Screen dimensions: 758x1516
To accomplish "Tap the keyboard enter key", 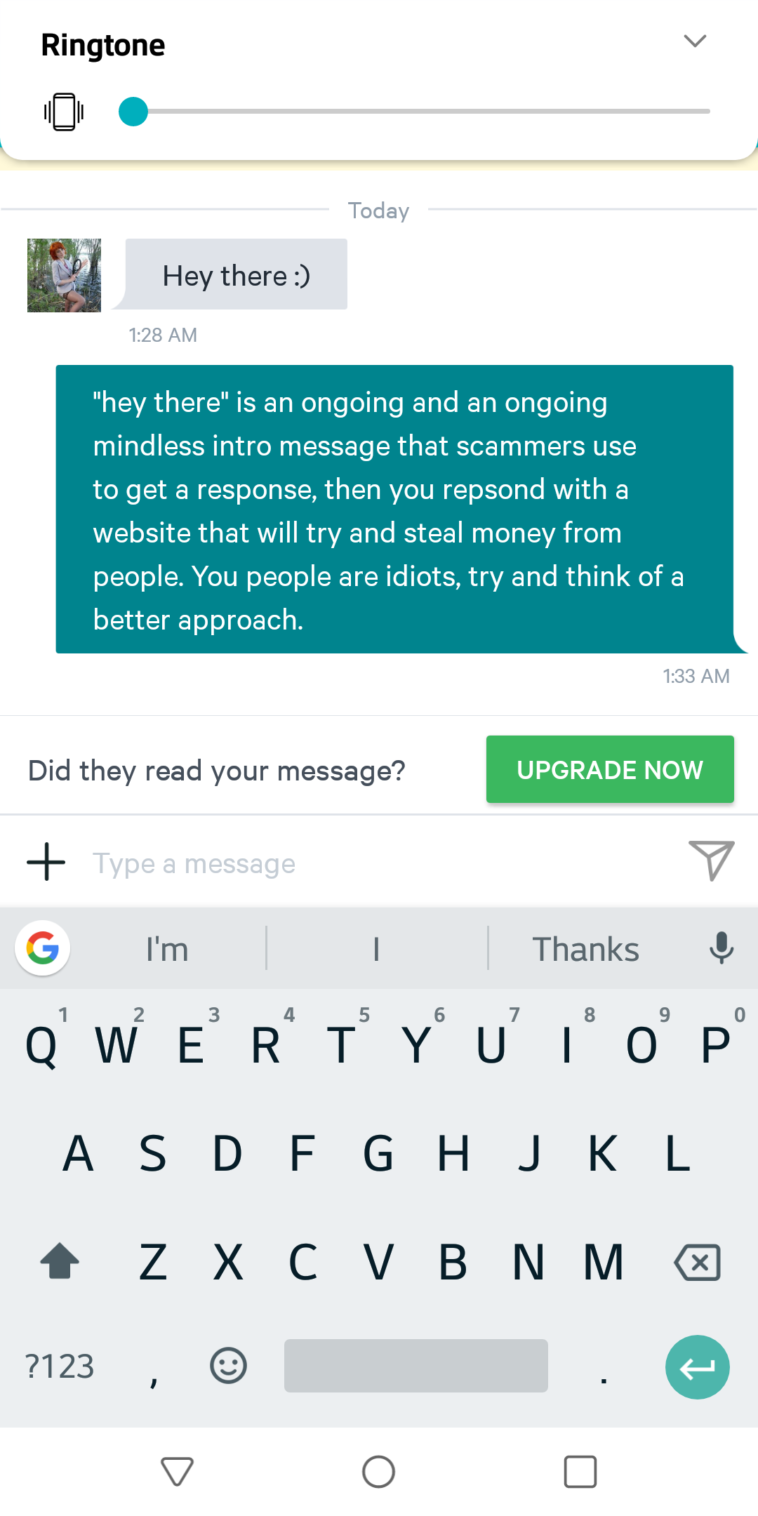I will coord(697,1366).
